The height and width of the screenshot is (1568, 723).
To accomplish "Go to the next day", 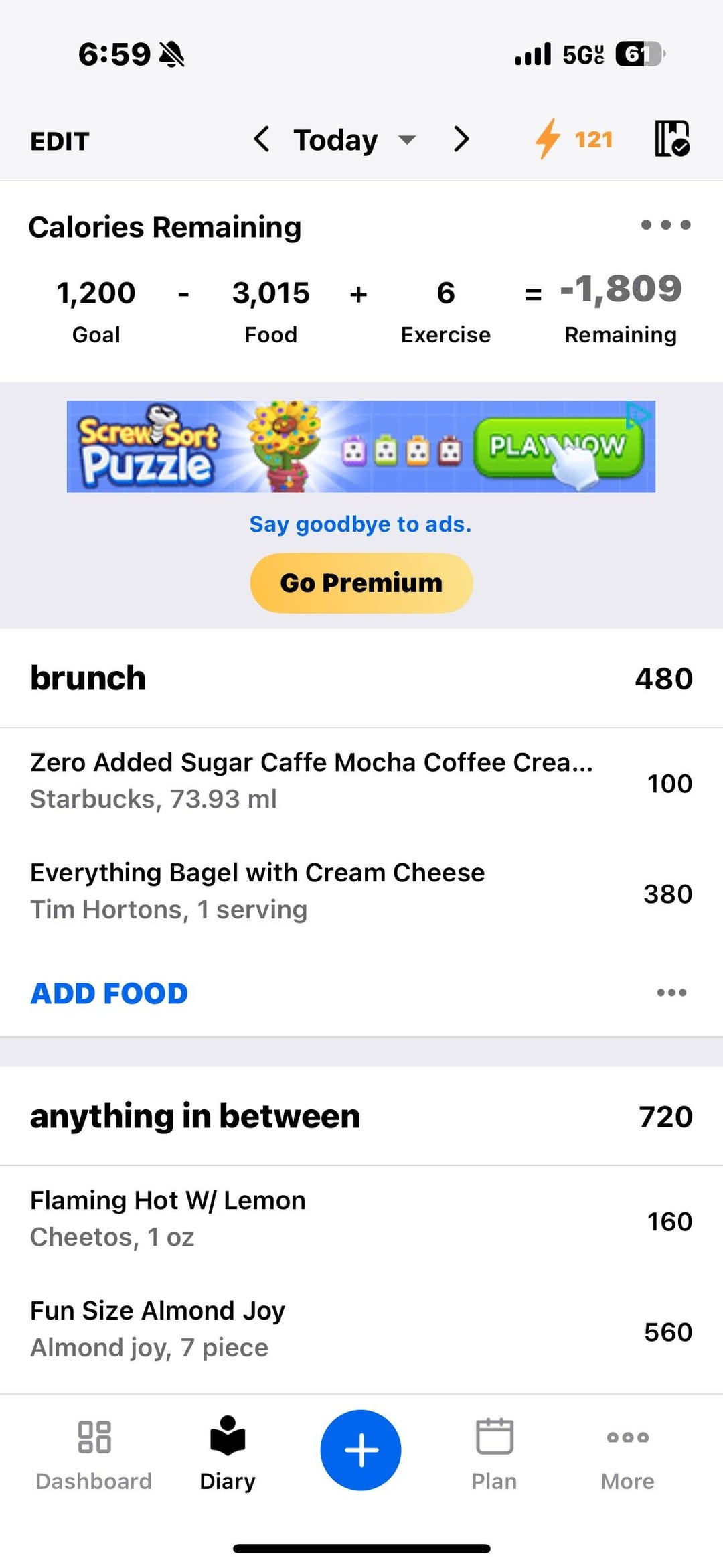I will (x=461, y=139).
